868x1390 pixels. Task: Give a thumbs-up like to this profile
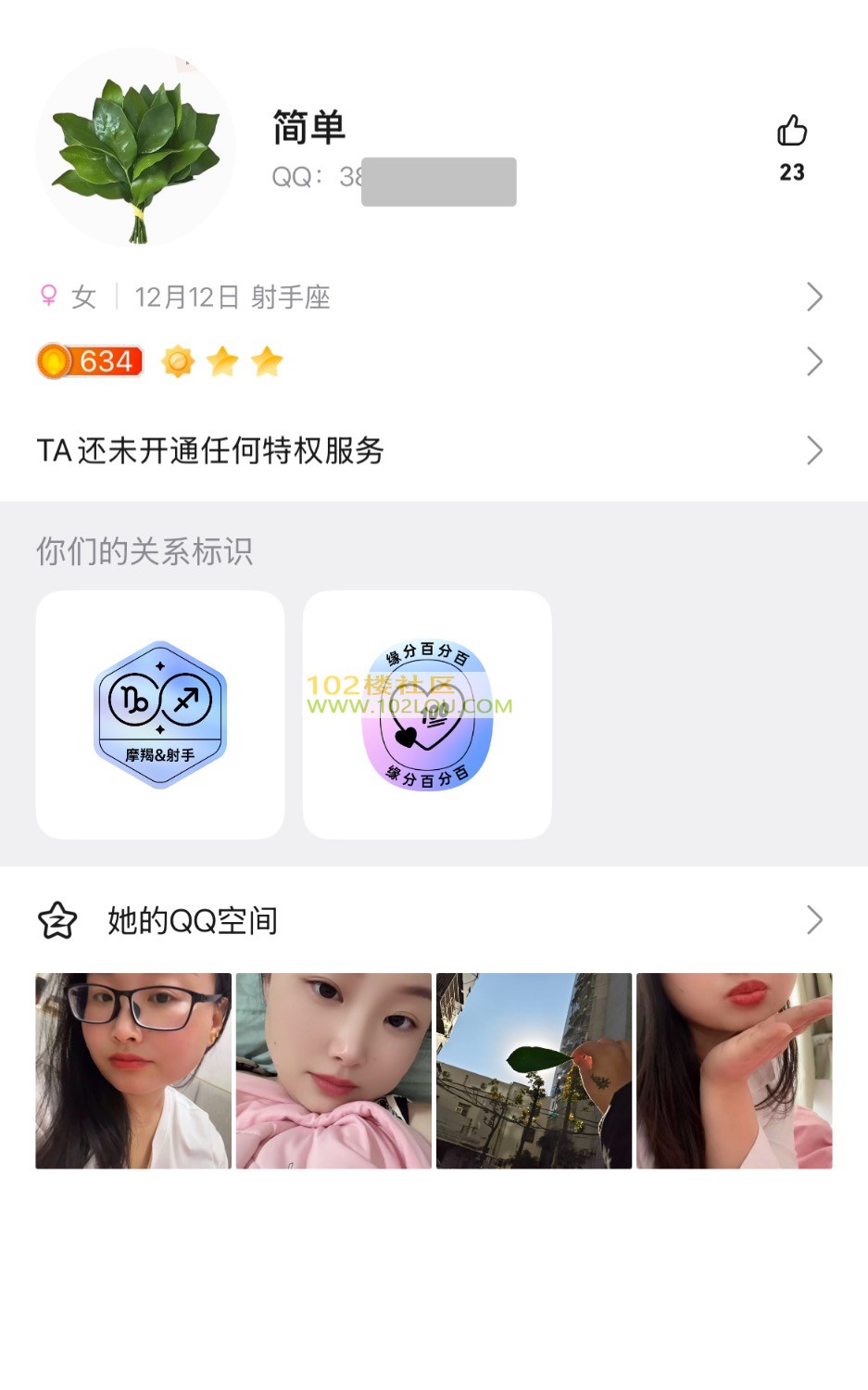pyautogui.click(x=792, y=132)
